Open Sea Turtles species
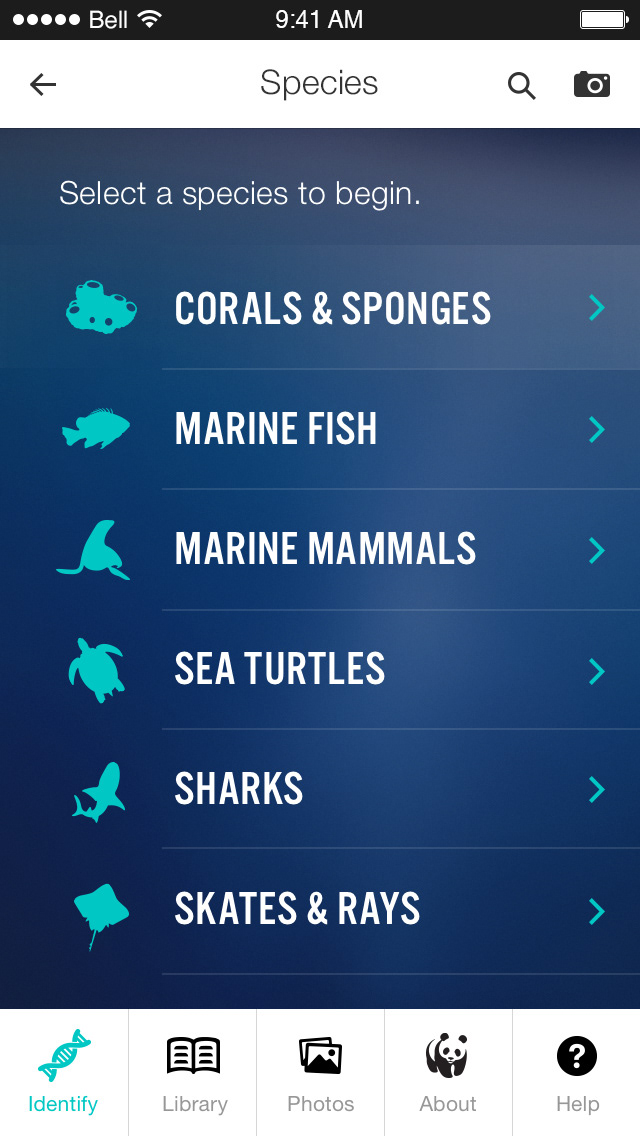Viewport: 640px width, 1136px height. click(x=320, y=670)
